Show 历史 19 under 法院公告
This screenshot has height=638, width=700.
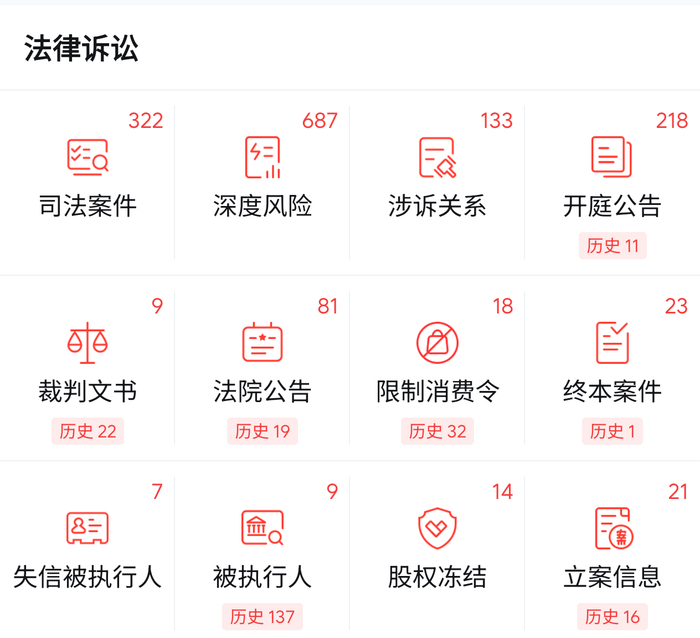[262, 431]
